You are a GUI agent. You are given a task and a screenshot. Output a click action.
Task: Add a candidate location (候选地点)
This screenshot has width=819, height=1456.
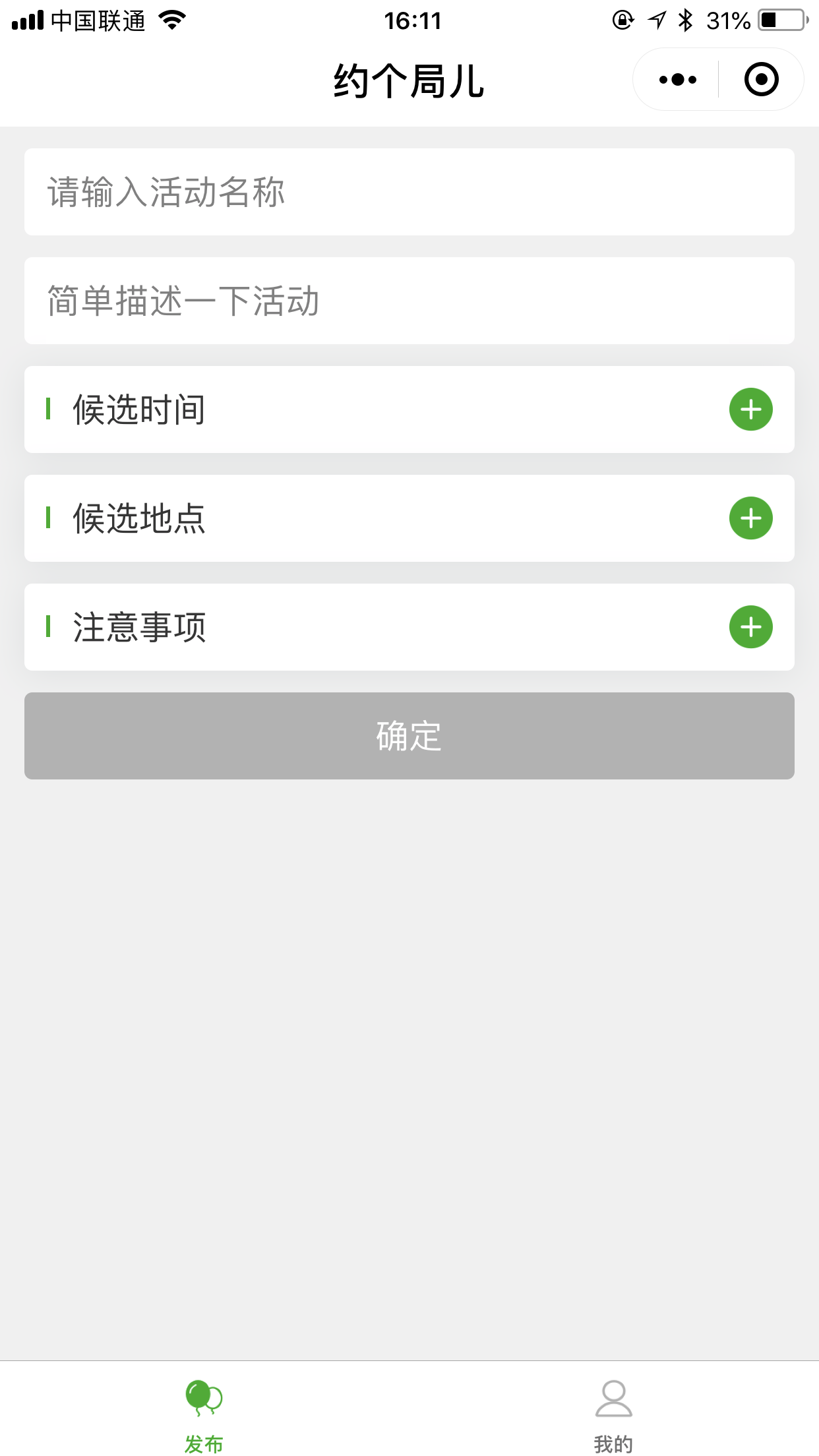click(750, 518)
